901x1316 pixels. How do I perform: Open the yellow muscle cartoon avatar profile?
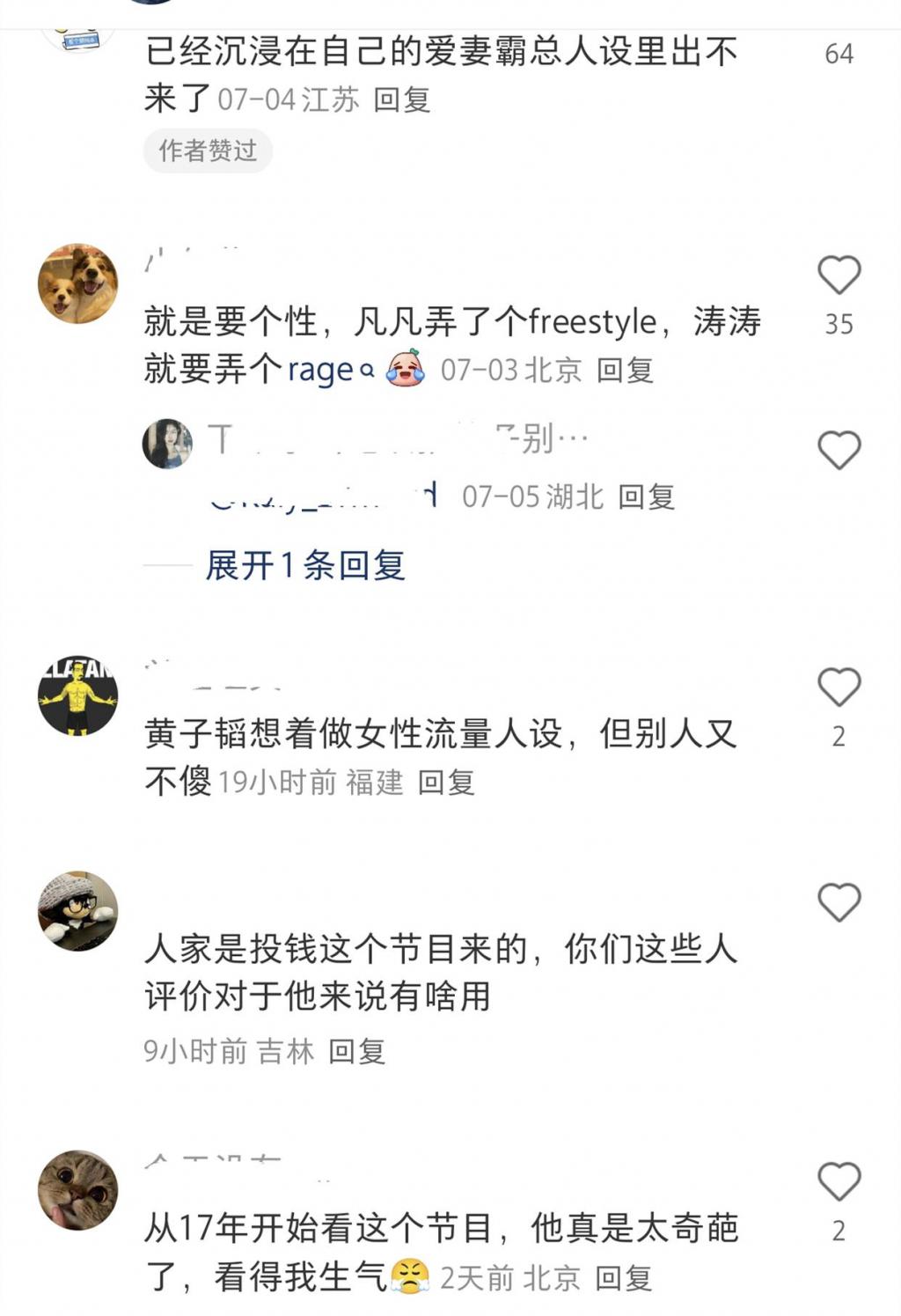(x=77, y=695)
